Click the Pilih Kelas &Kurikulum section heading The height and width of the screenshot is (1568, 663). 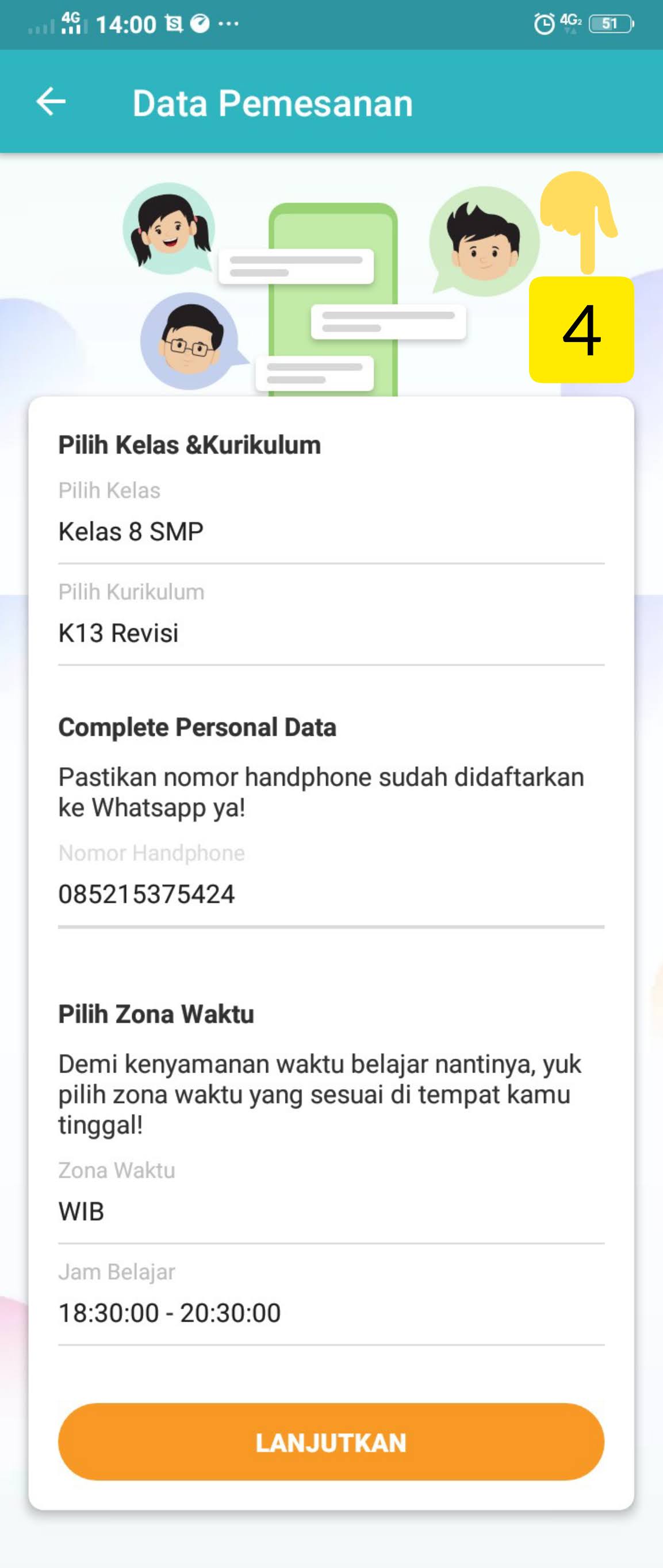(x=189, y=445)
